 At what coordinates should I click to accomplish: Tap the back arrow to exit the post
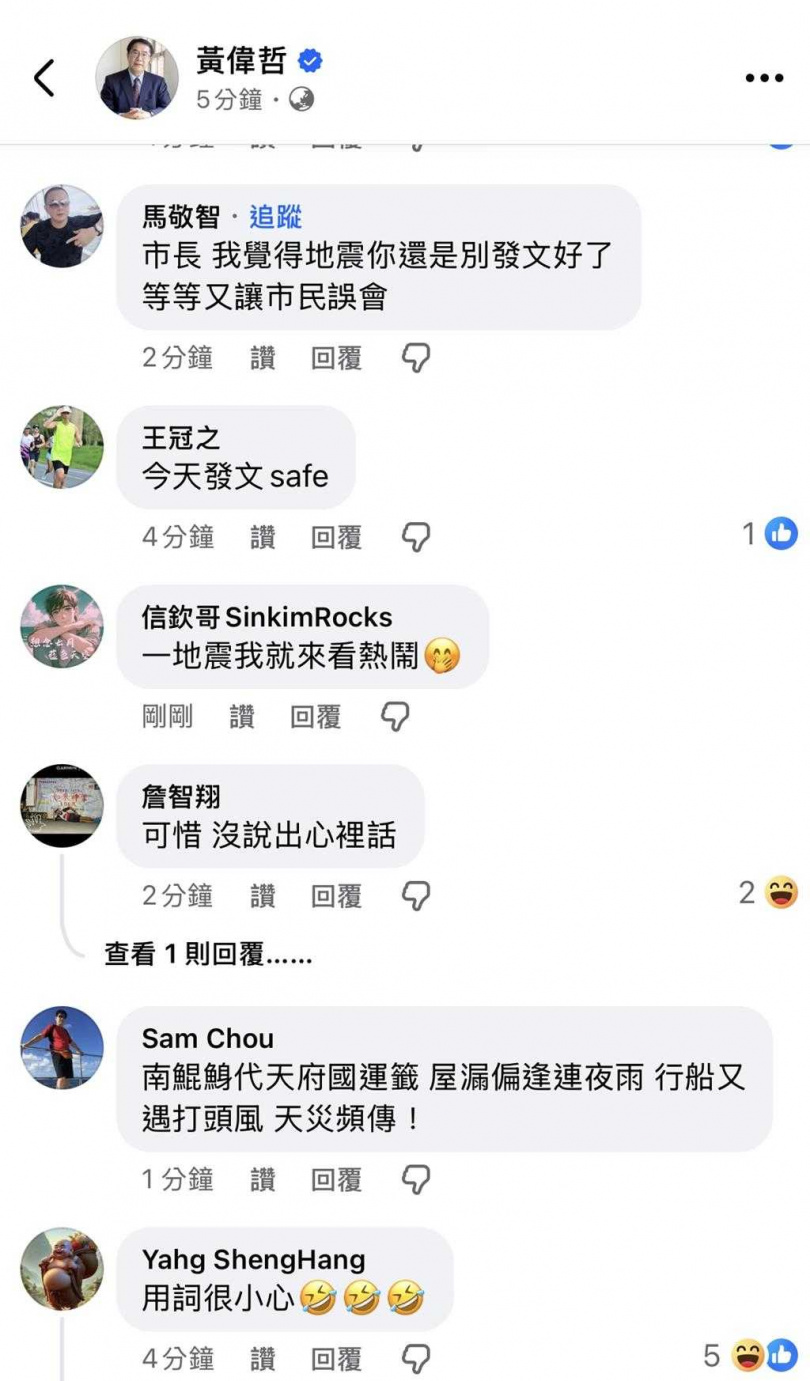pos(42,76)
